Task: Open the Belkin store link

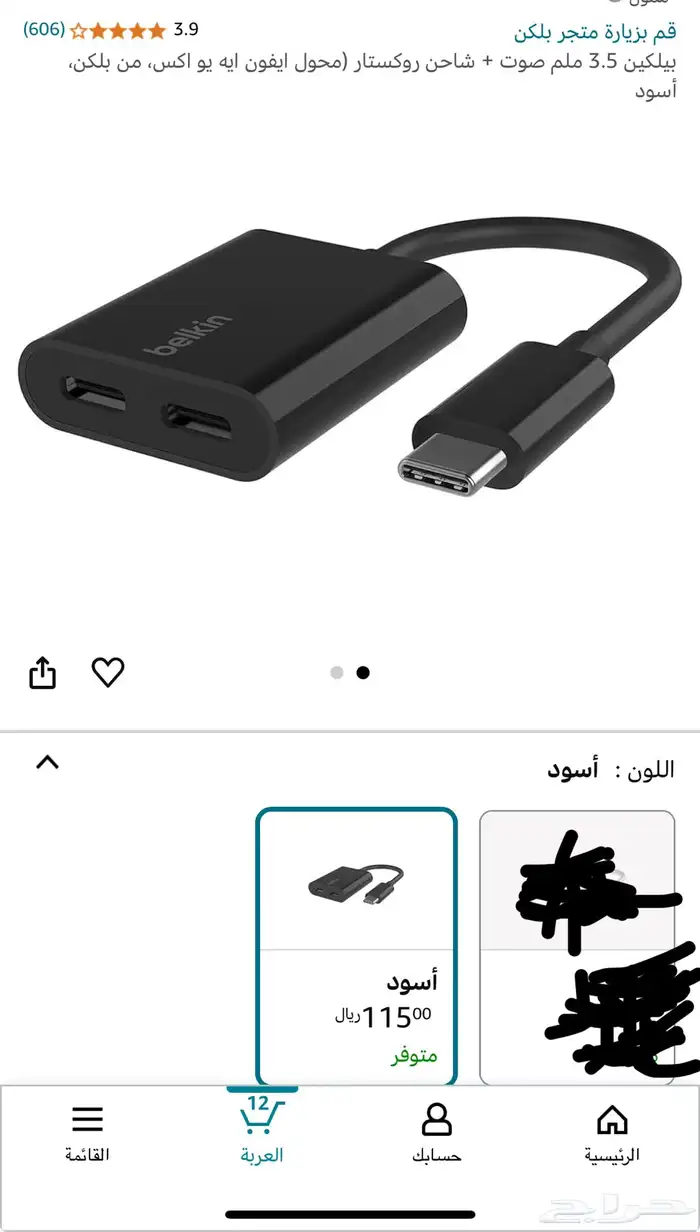Action: click(x=595, y=32)
